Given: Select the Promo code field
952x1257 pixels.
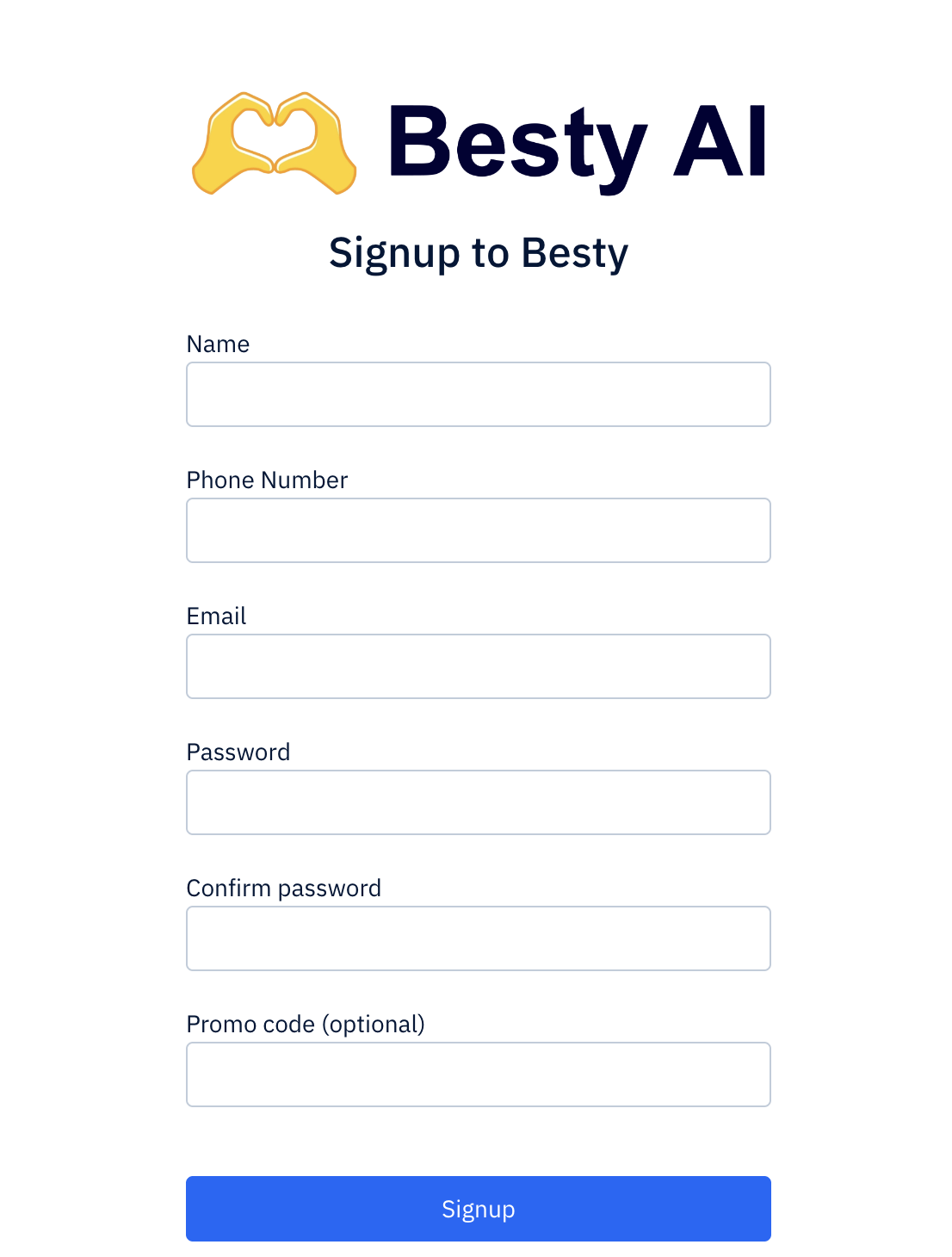Looking at the screenshot, I should tap(478, 1074).
